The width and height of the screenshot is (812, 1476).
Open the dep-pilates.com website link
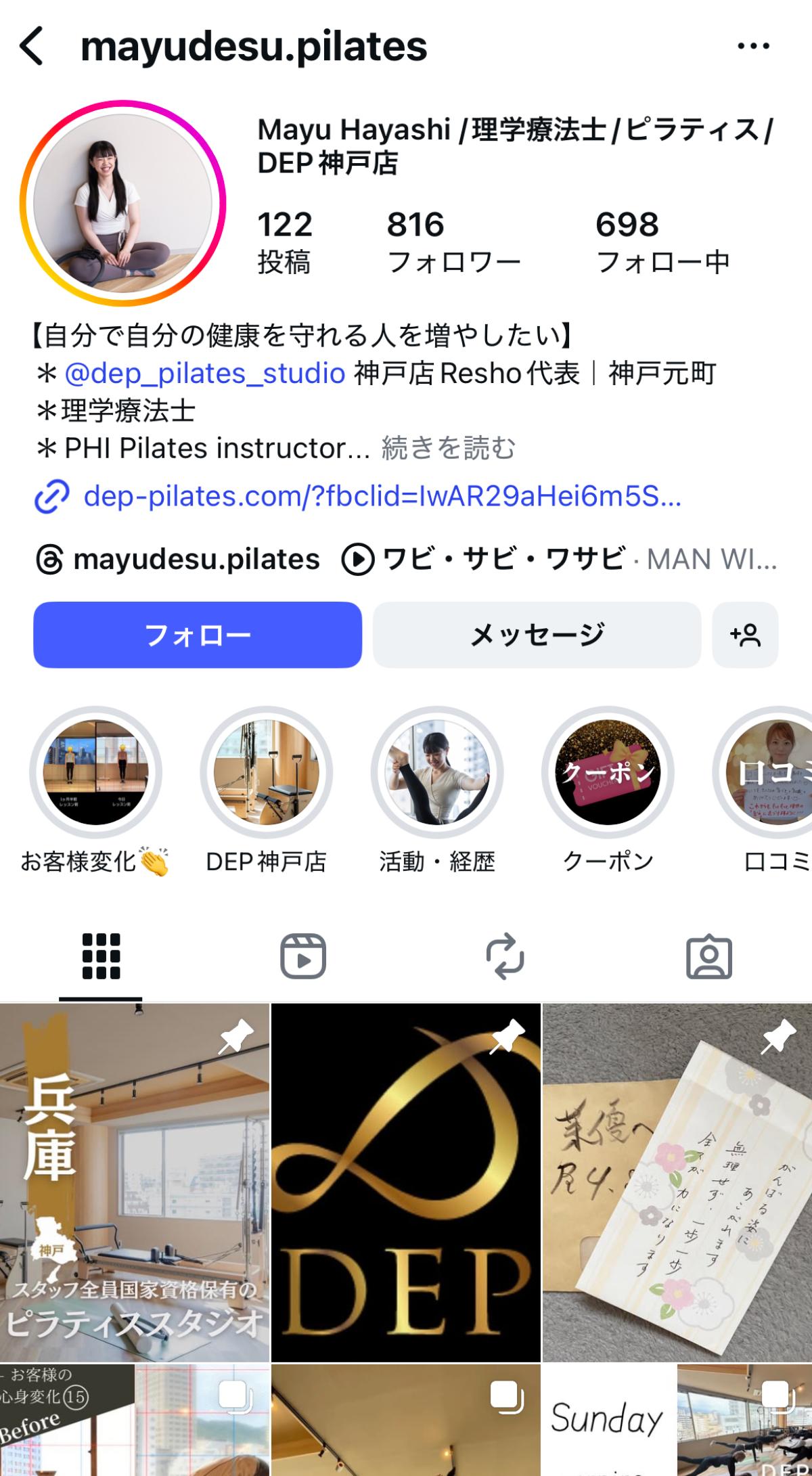point(381,496)
